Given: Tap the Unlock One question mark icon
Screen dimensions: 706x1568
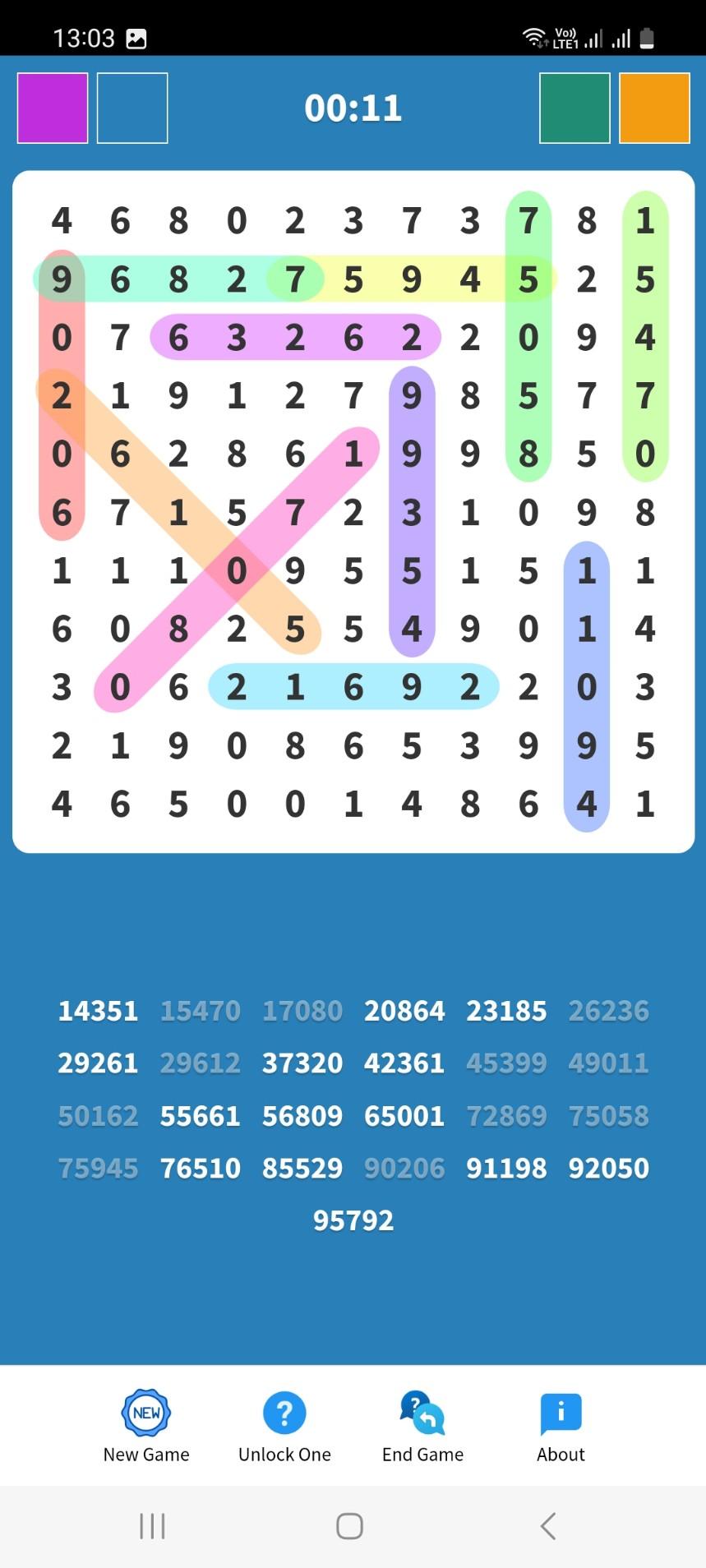Looking at the screenshot, I should click(x=284, y=1414).
